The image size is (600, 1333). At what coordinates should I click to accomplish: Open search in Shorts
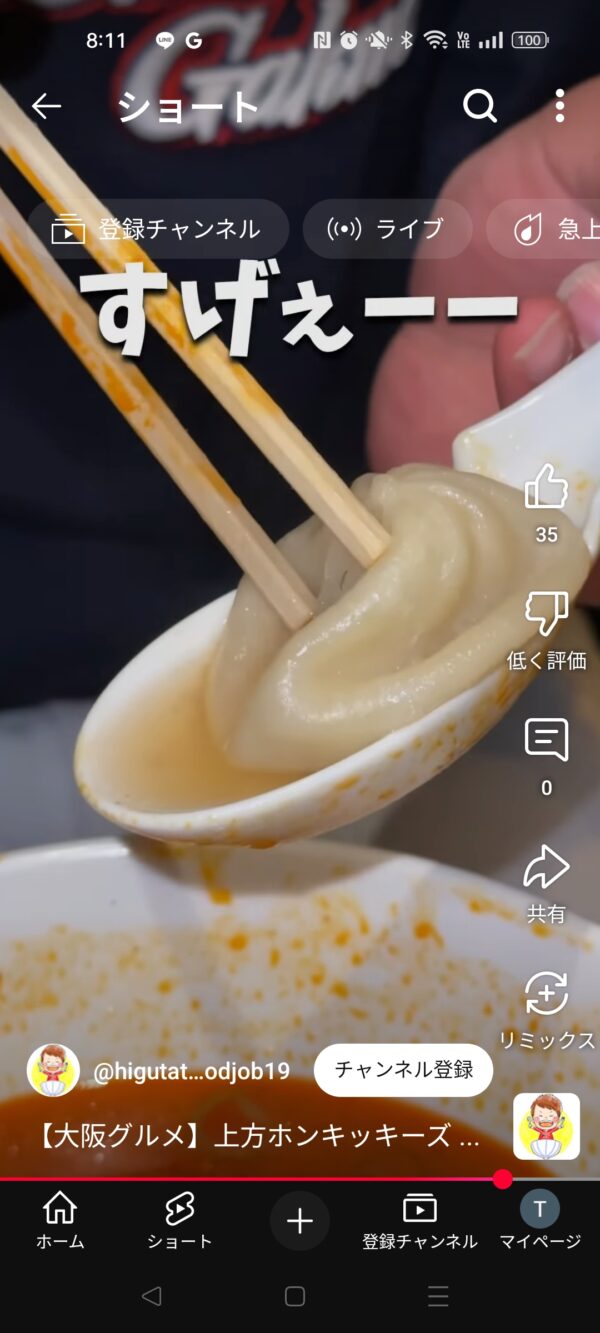[480, 106]
